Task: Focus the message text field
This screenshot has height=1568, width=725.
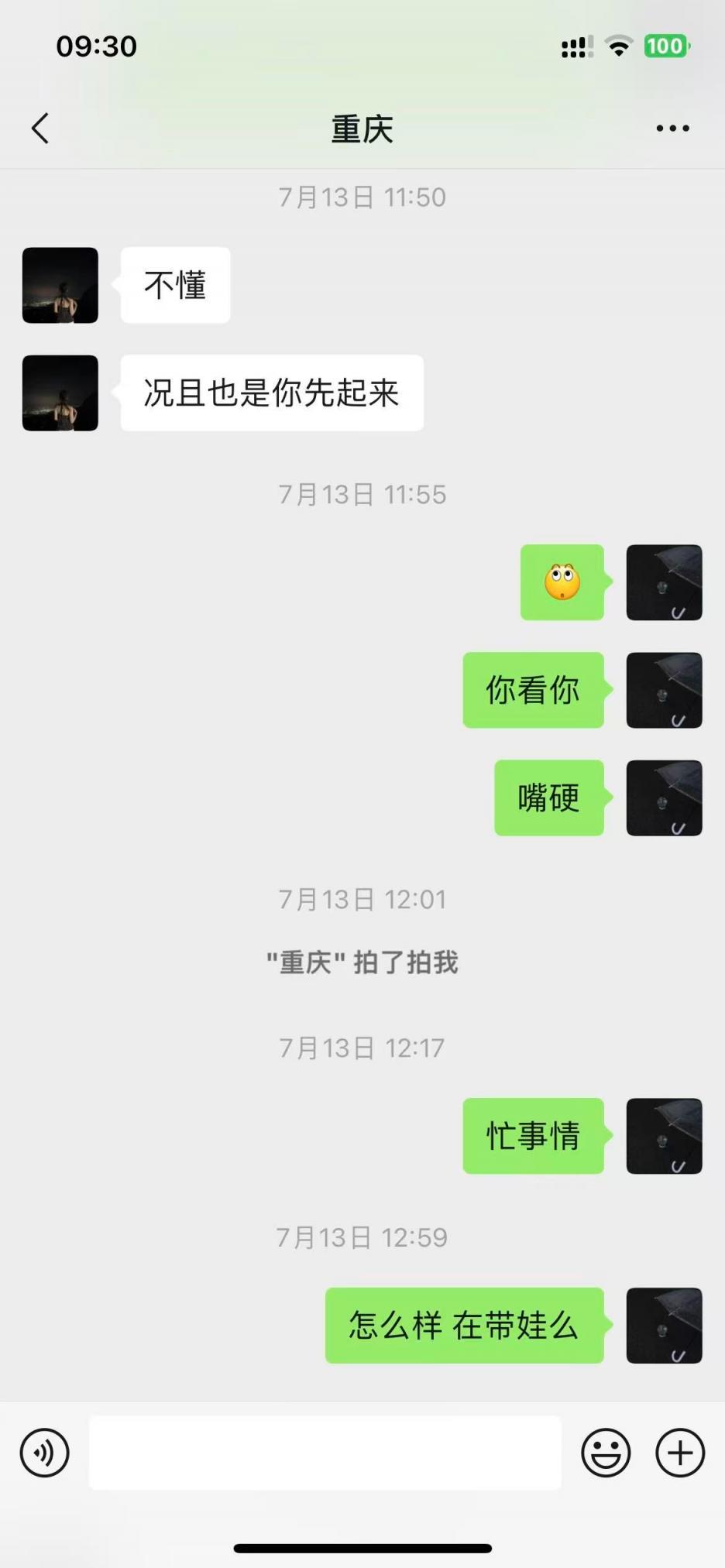Action: pyautogui.click(x=325, y=1453)
